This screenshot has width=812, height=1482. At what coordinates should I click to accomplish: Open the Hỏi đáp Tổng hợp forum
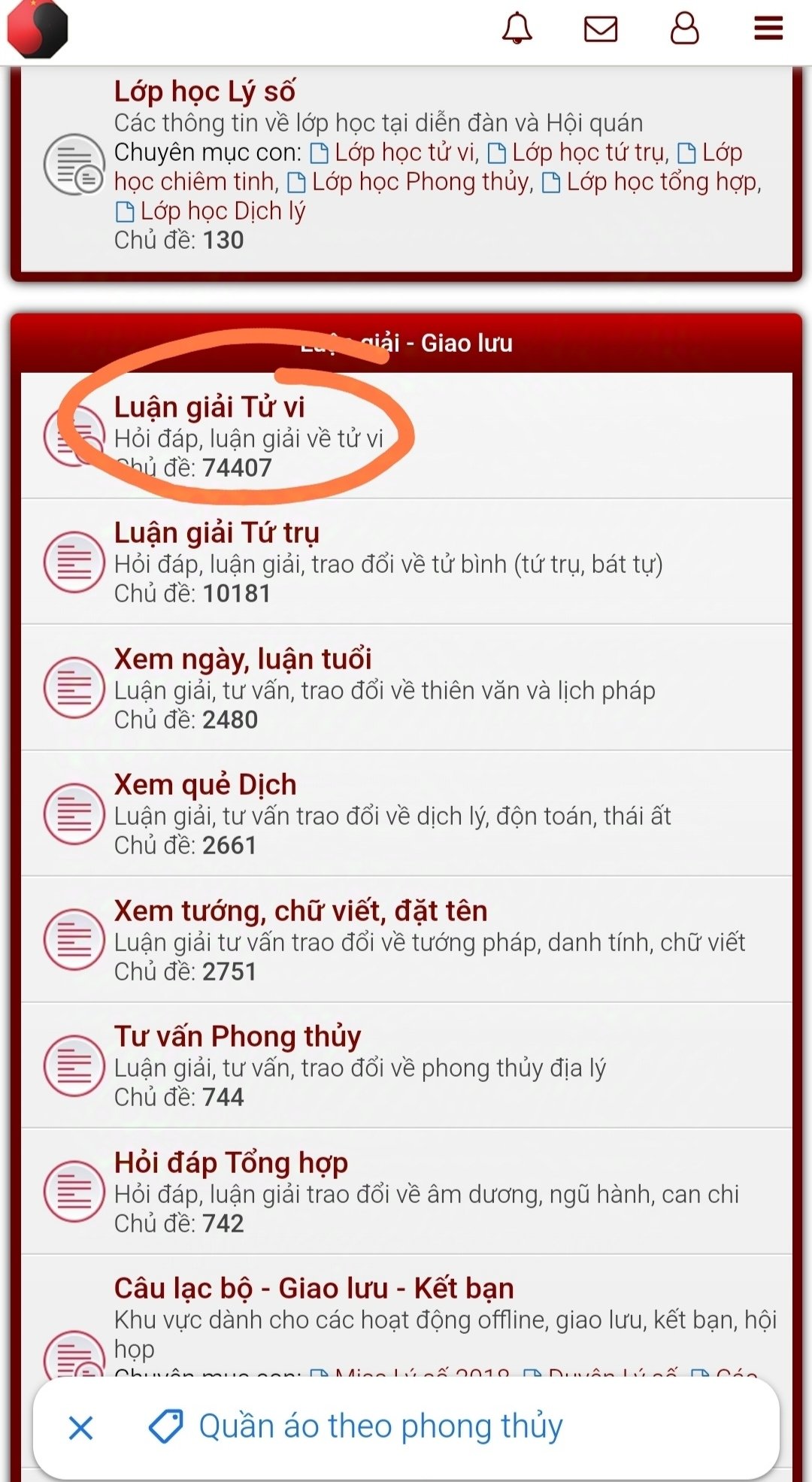pyautogui.click(x=231, y=1163)
